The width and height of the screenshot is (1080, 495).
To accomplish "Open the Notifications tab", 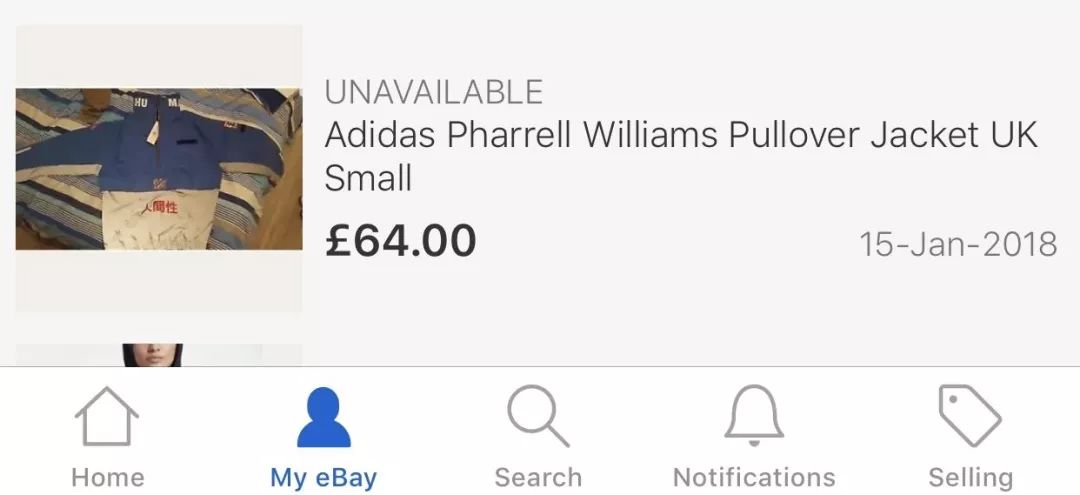I will point(753,437).
